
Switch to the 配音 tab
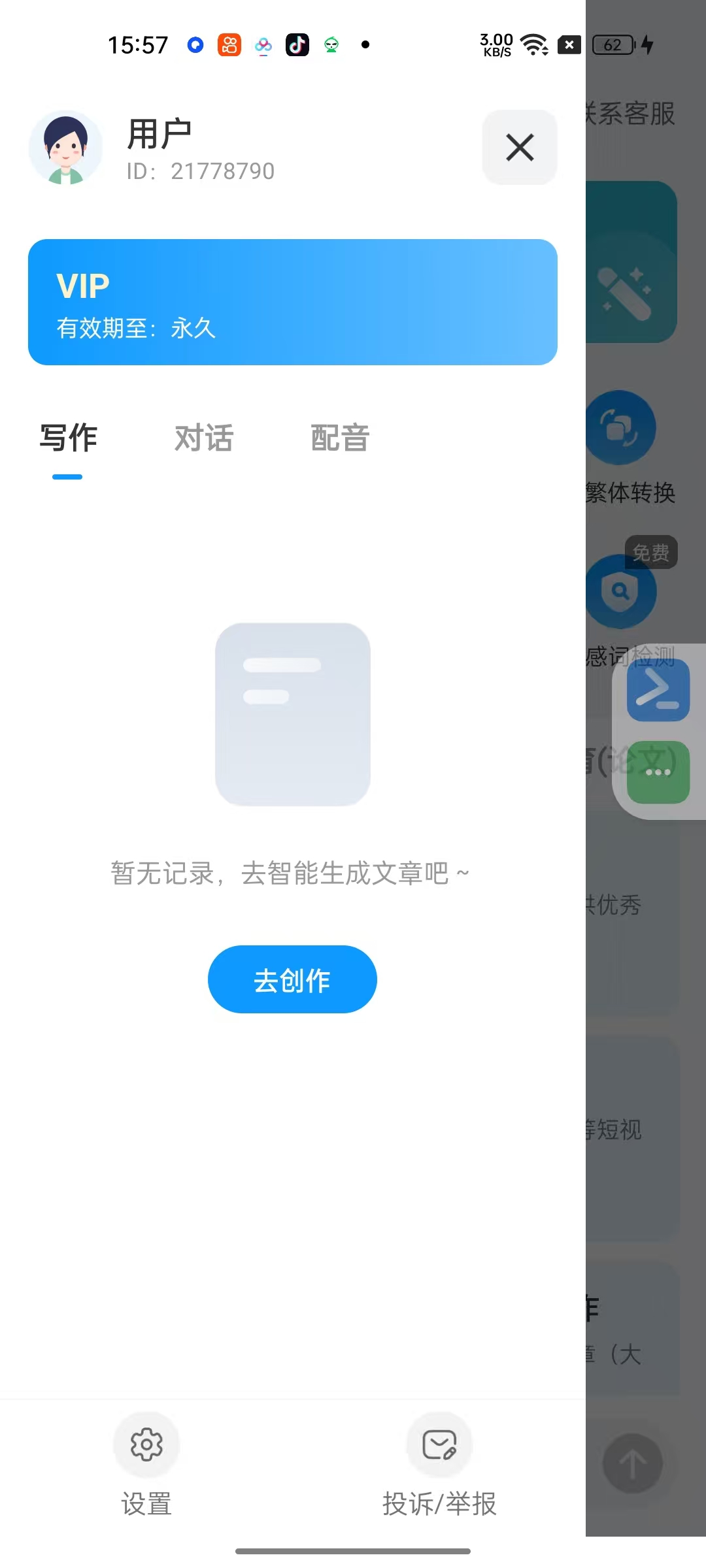pyautogui.click(x=340, y=438)
